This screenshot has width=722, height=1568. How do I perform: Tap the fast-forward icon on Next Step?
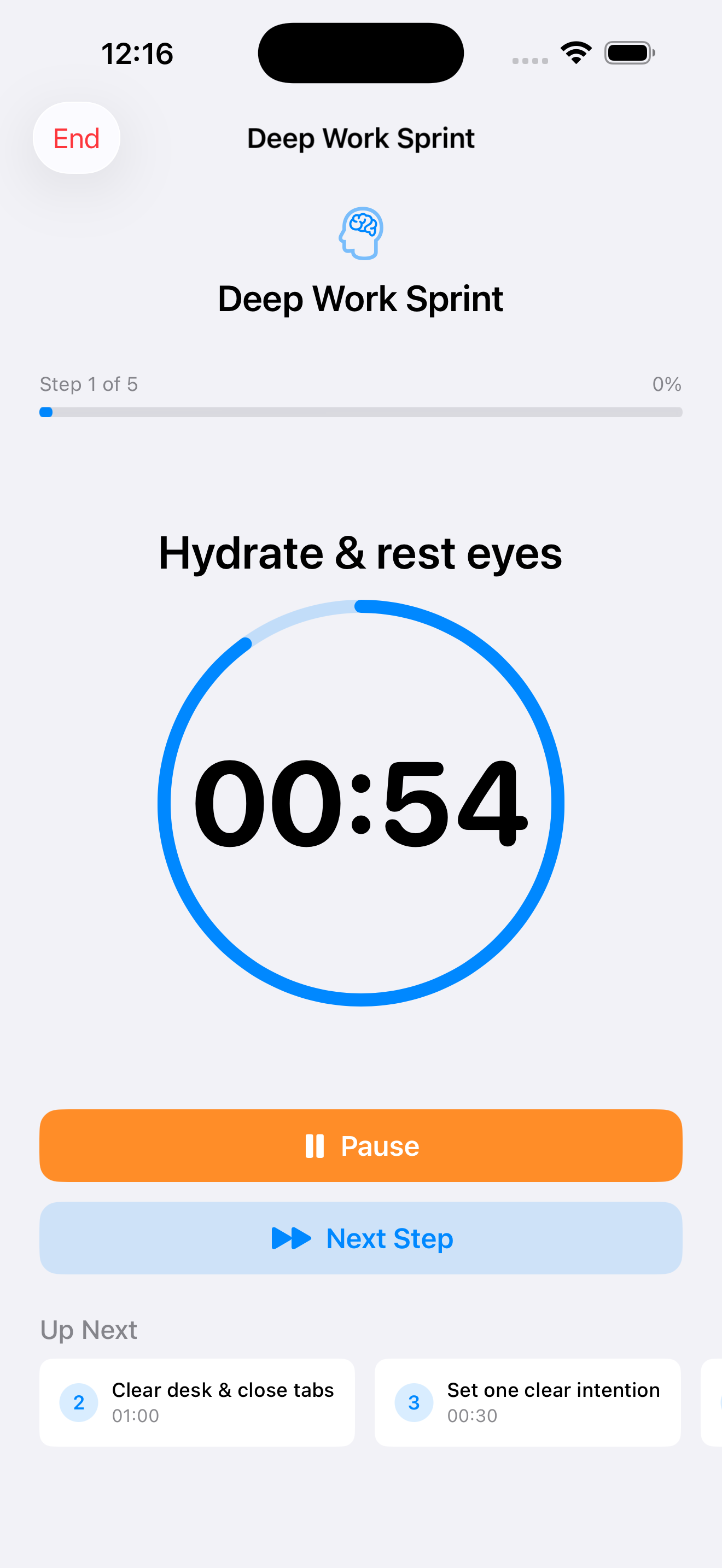point(292,1238)
